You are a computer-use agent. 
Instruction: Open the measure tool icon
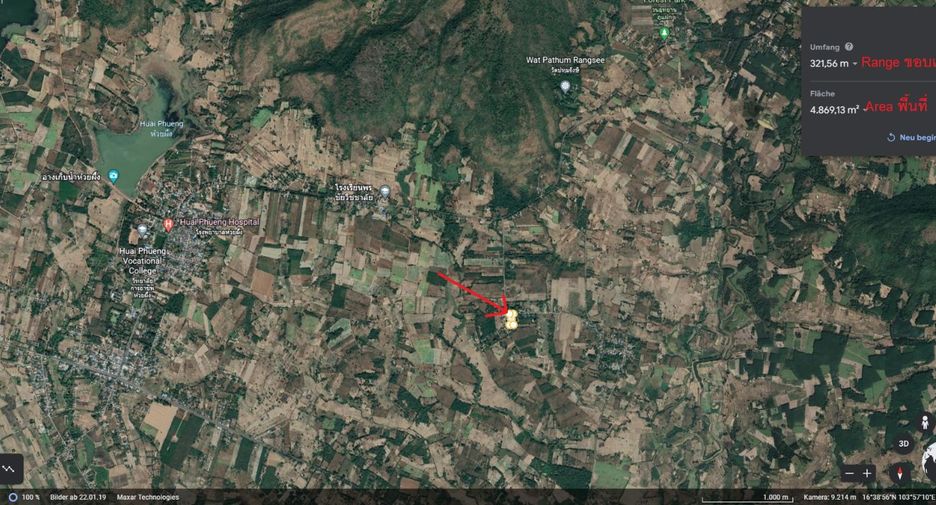click(10, 469)
